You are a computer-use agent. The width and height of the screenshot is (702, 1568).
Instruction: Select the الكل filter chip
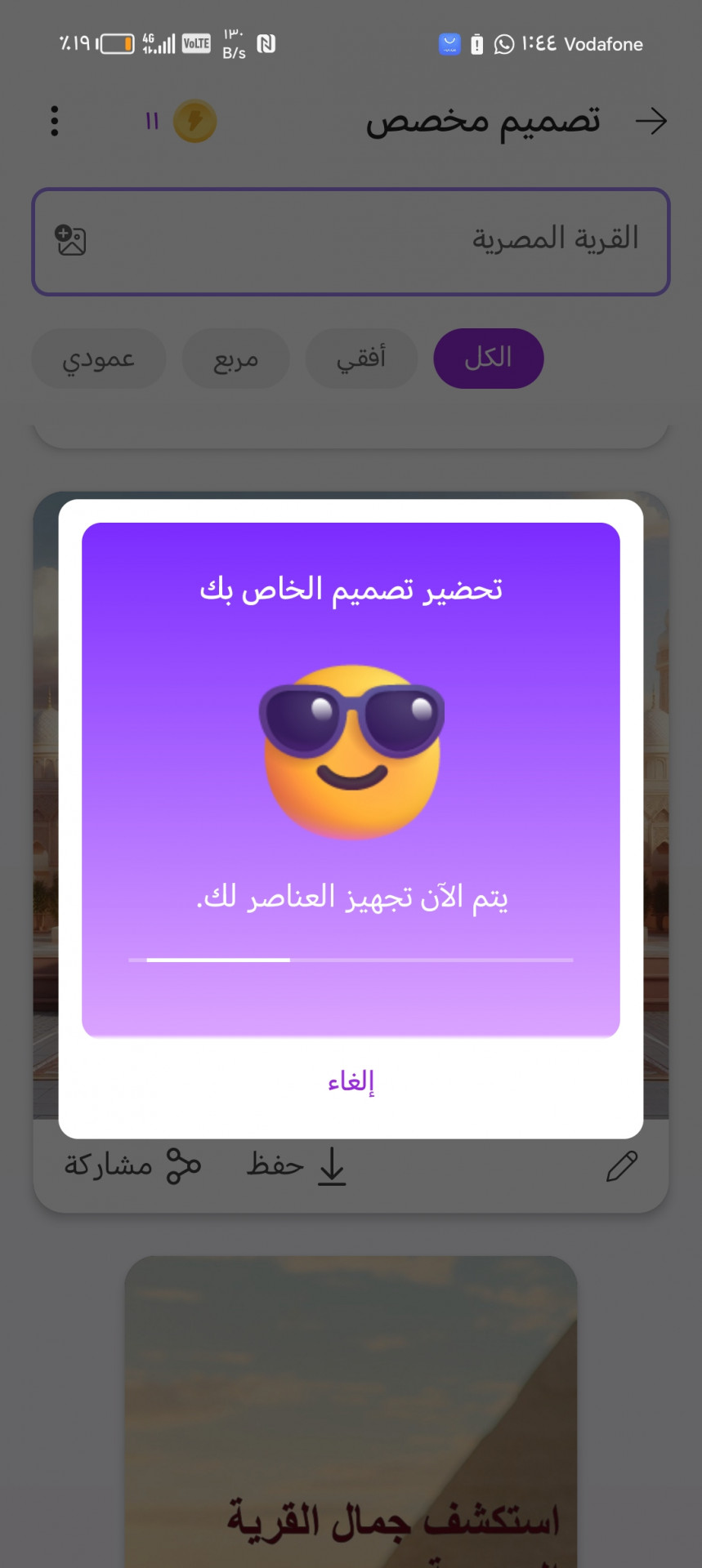tap(488, 359)
